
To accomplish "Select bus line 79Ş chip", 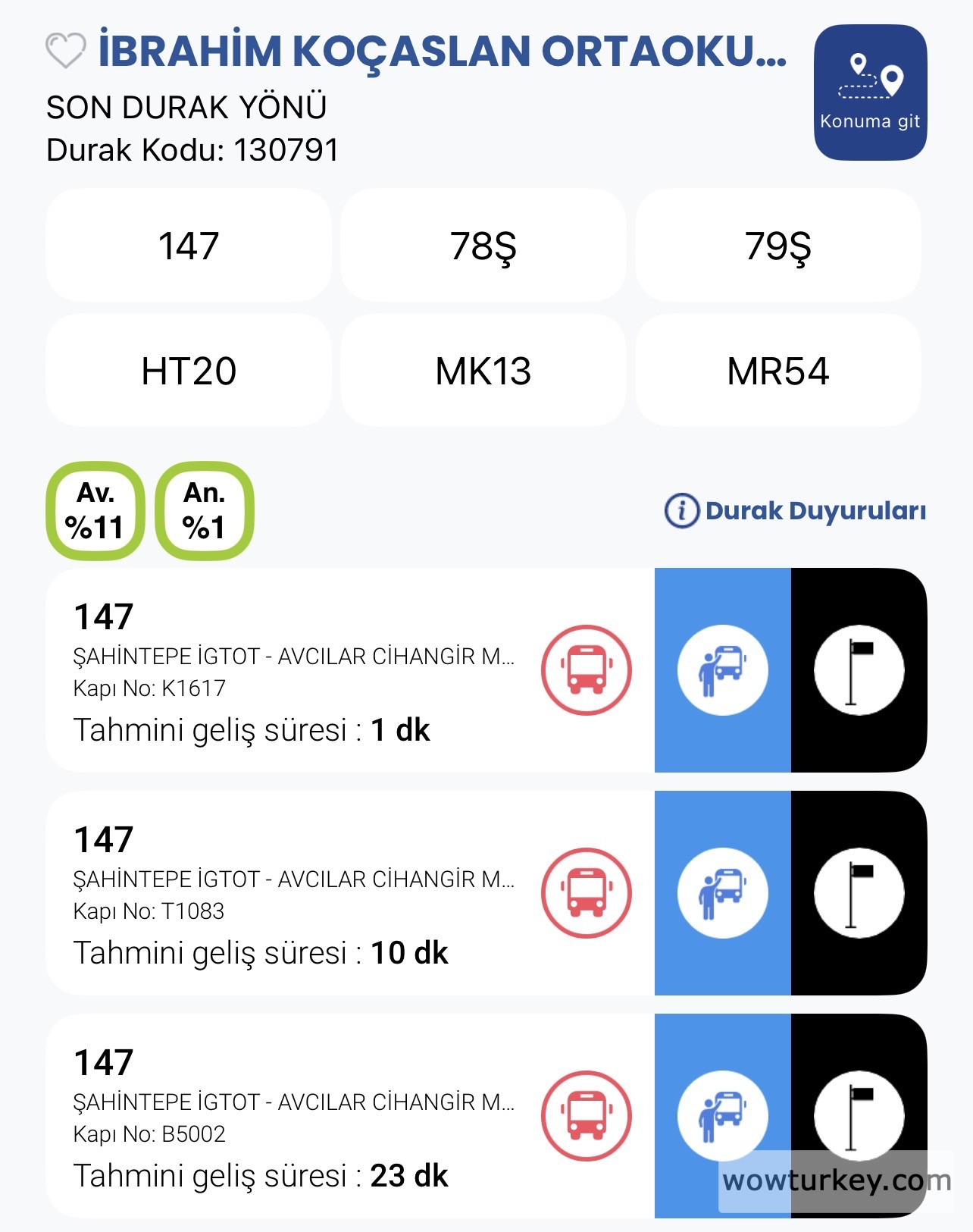I will pos(777,246).
